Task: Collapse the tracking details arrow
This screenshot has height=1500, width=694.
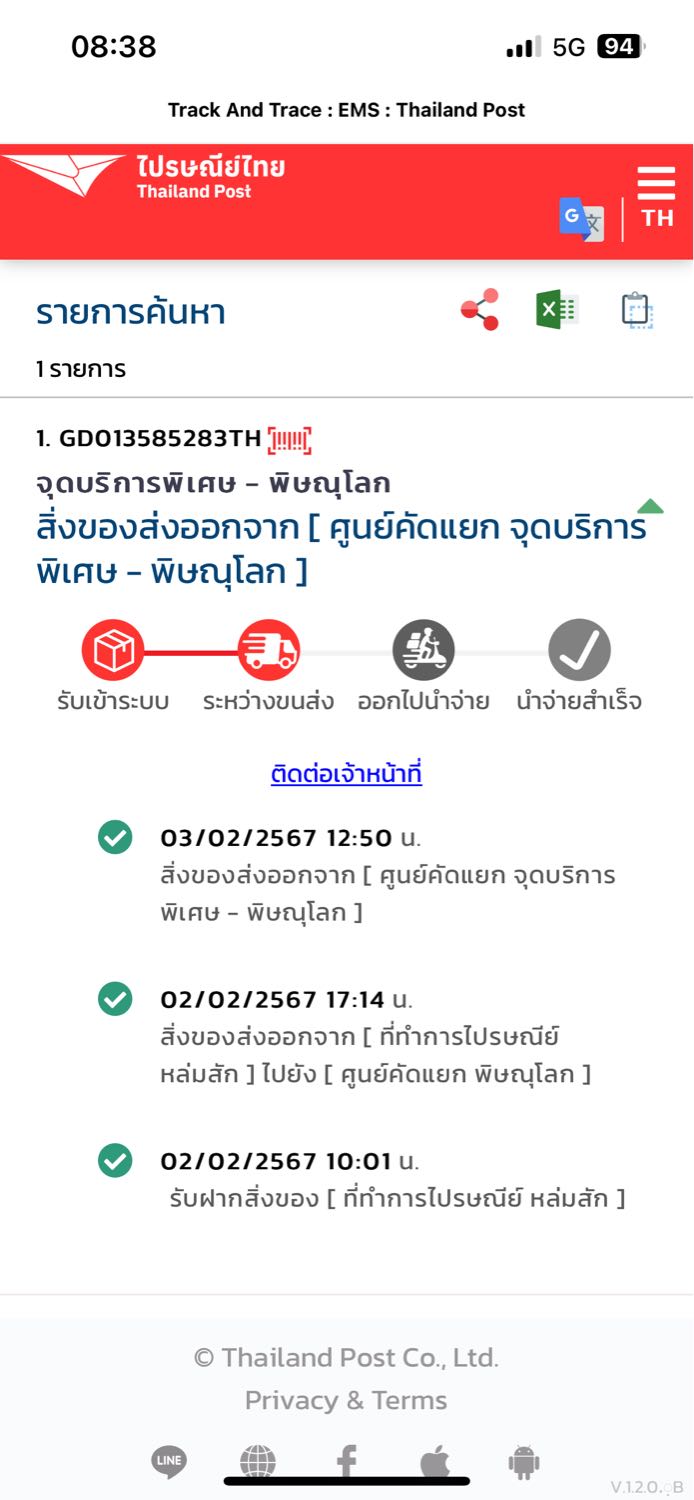Action: tap(650, 506)
